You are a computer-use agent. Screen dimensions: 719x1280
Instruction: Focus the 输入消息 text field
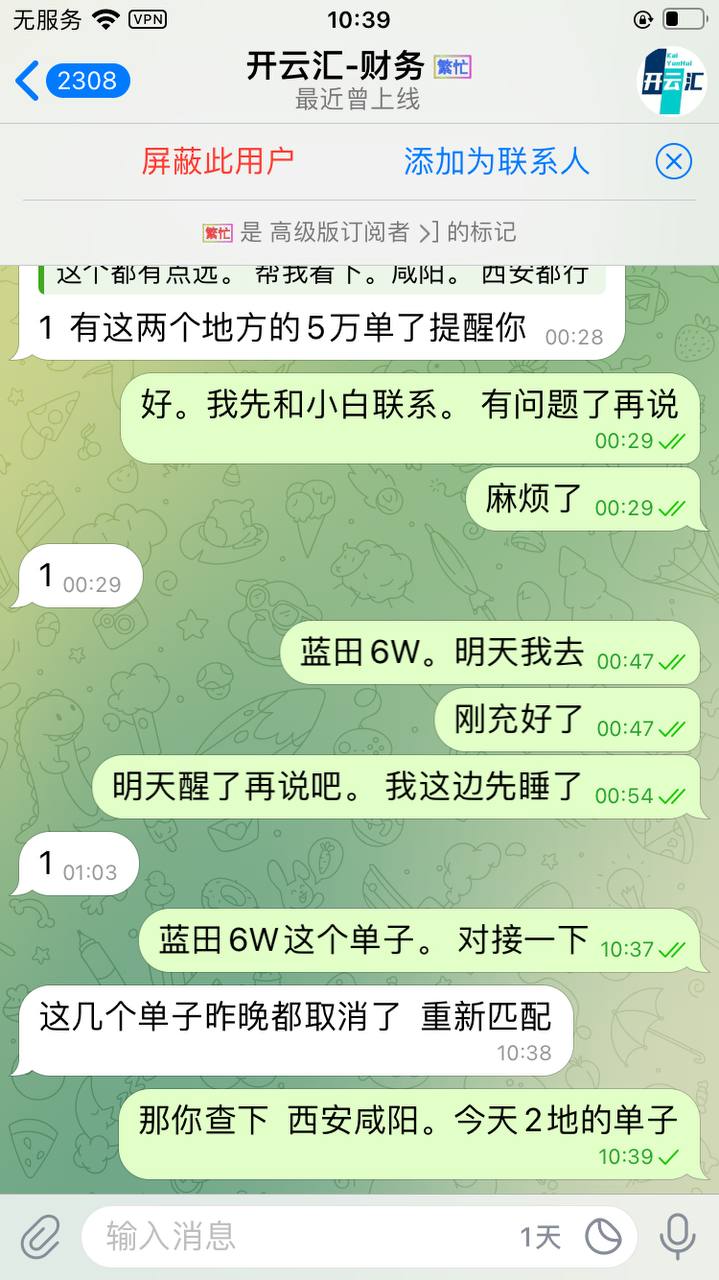300,1237
